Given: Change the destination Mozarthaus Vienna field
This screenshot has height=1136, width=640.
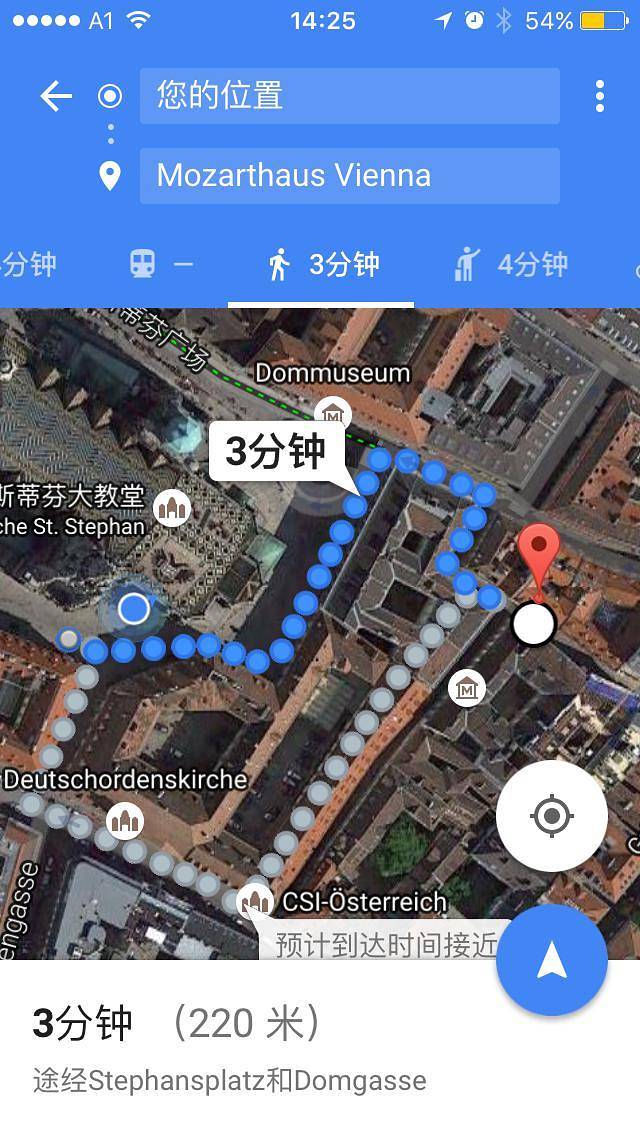Looking at the screenshot, I should [x=349, y=176].
